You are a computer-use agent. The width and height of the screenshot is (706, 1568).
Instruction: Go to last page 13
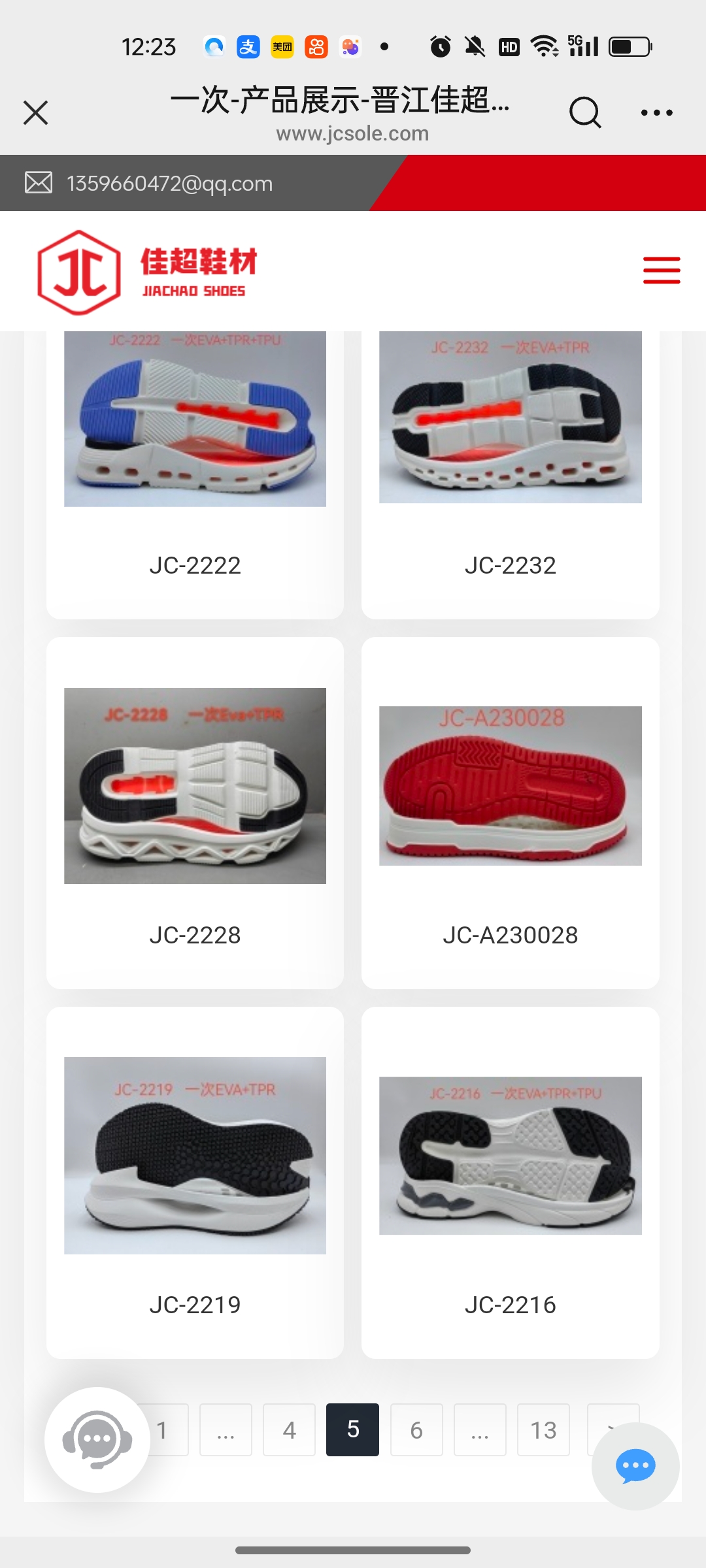point(543,1429)
